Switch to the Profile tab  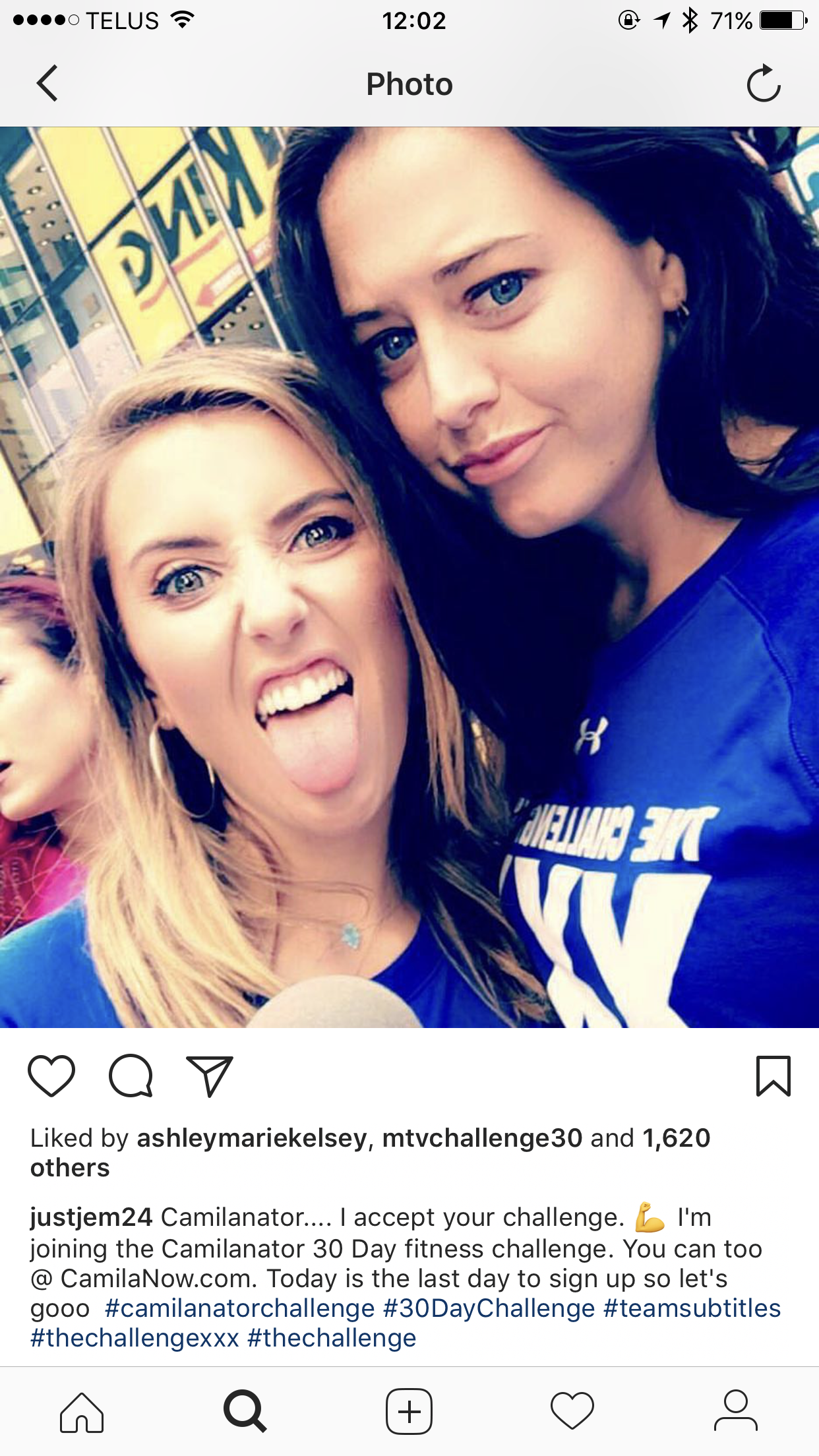[x=736, y=1412]
